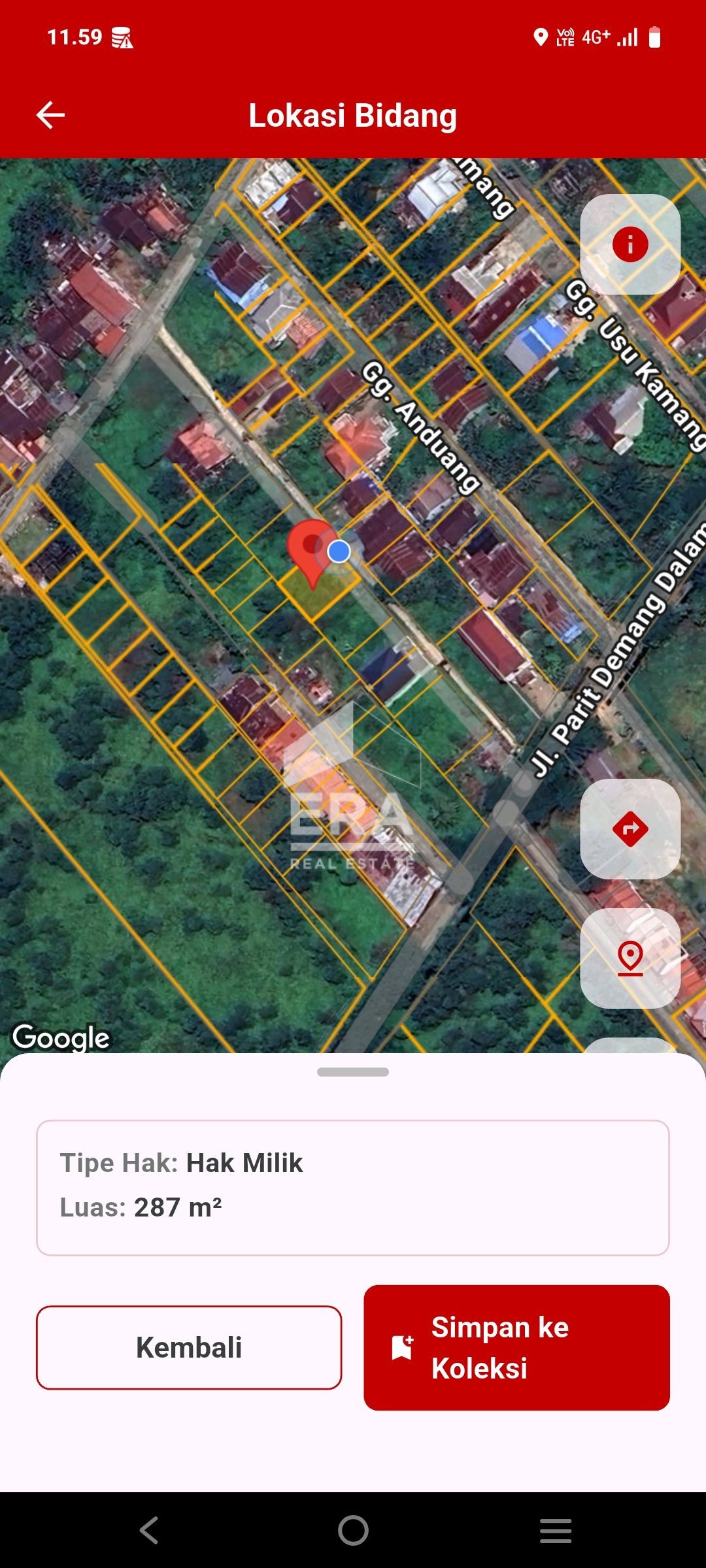
Task: Open the red info button on map
Action: point(630,244)
